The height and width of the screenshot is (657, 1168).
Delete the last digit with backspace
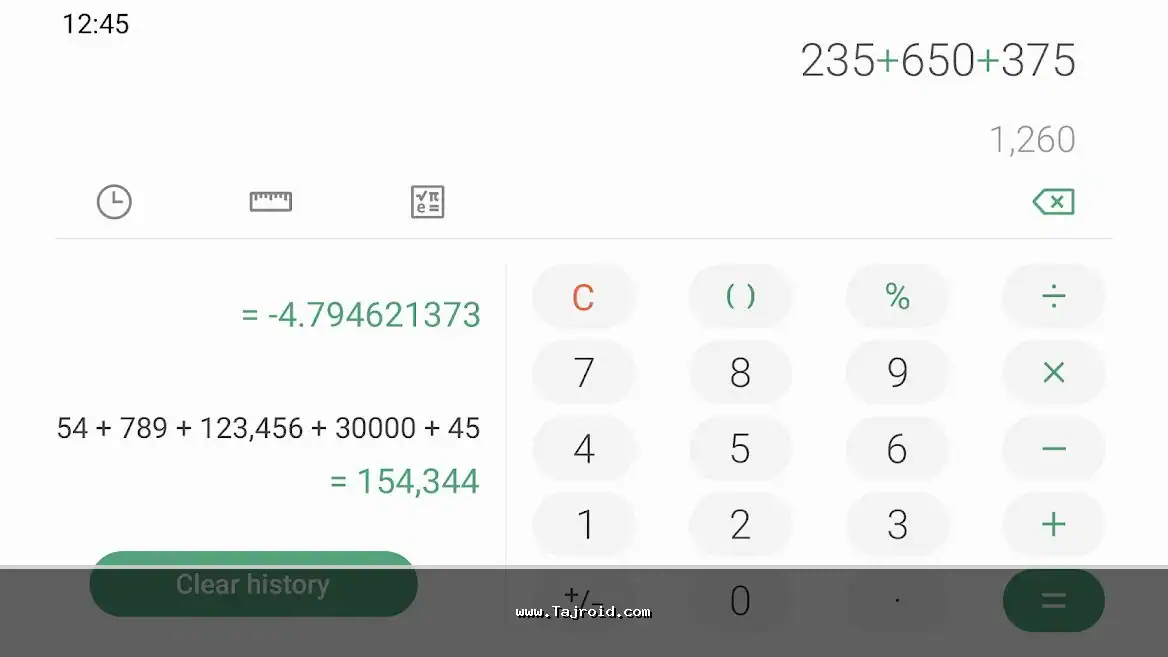click(x=1053, y=202)
